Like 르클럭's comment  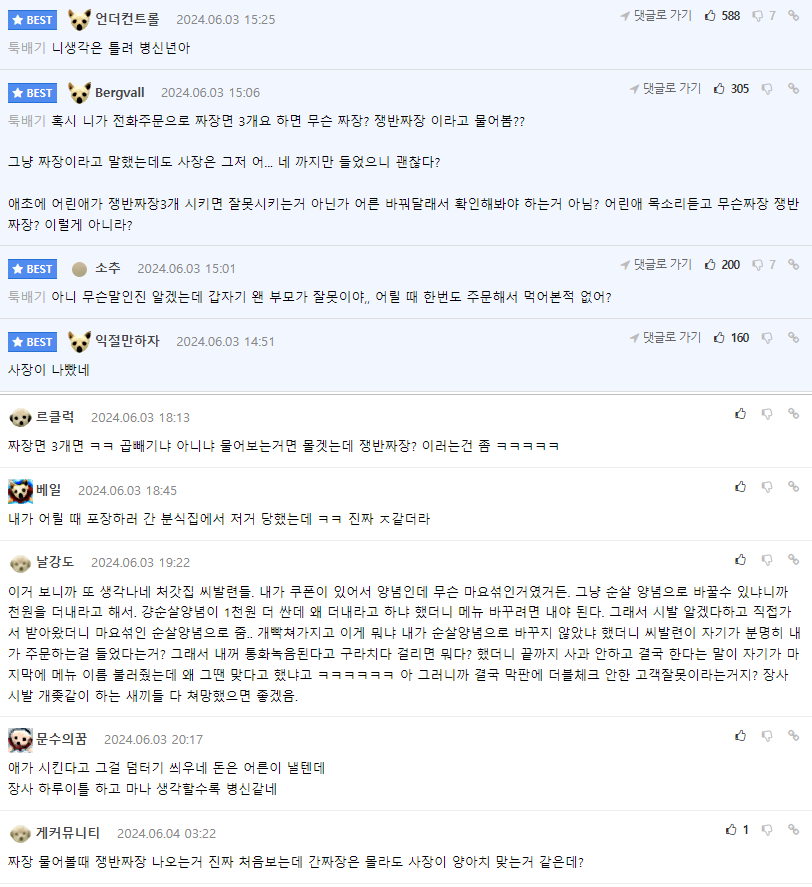point(741,414)
